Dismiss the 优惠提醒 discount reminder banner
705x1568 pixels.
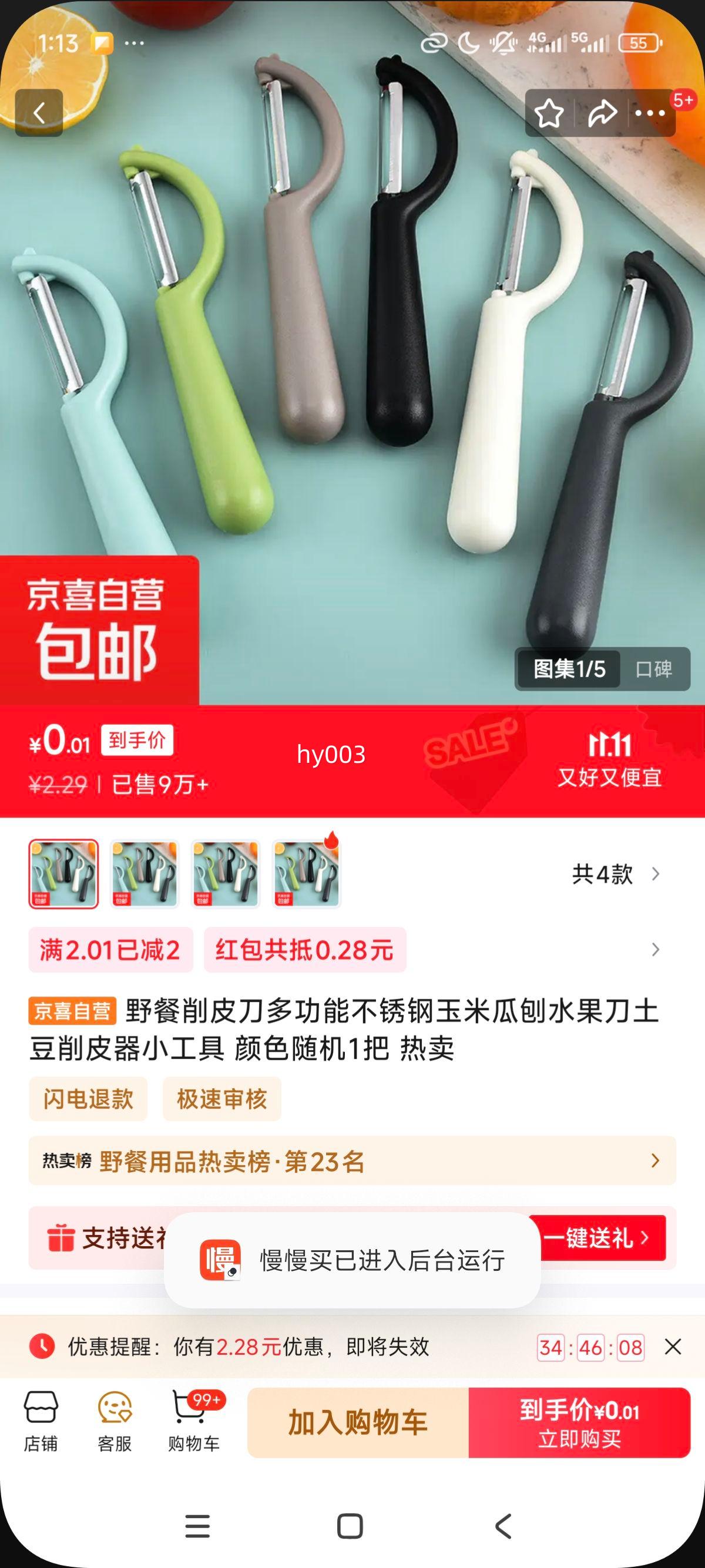point(673,1347)
